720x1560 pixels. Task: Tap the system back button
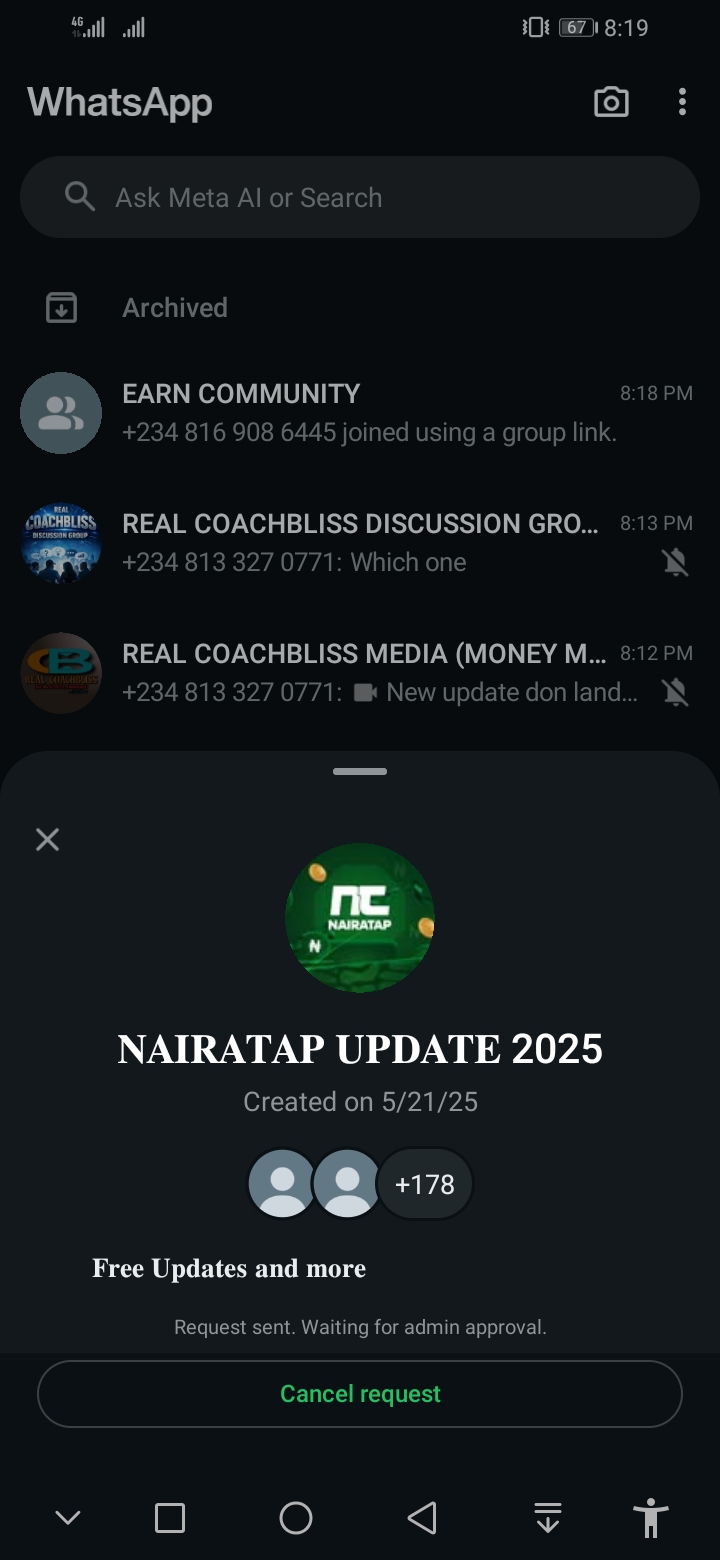422,1518
